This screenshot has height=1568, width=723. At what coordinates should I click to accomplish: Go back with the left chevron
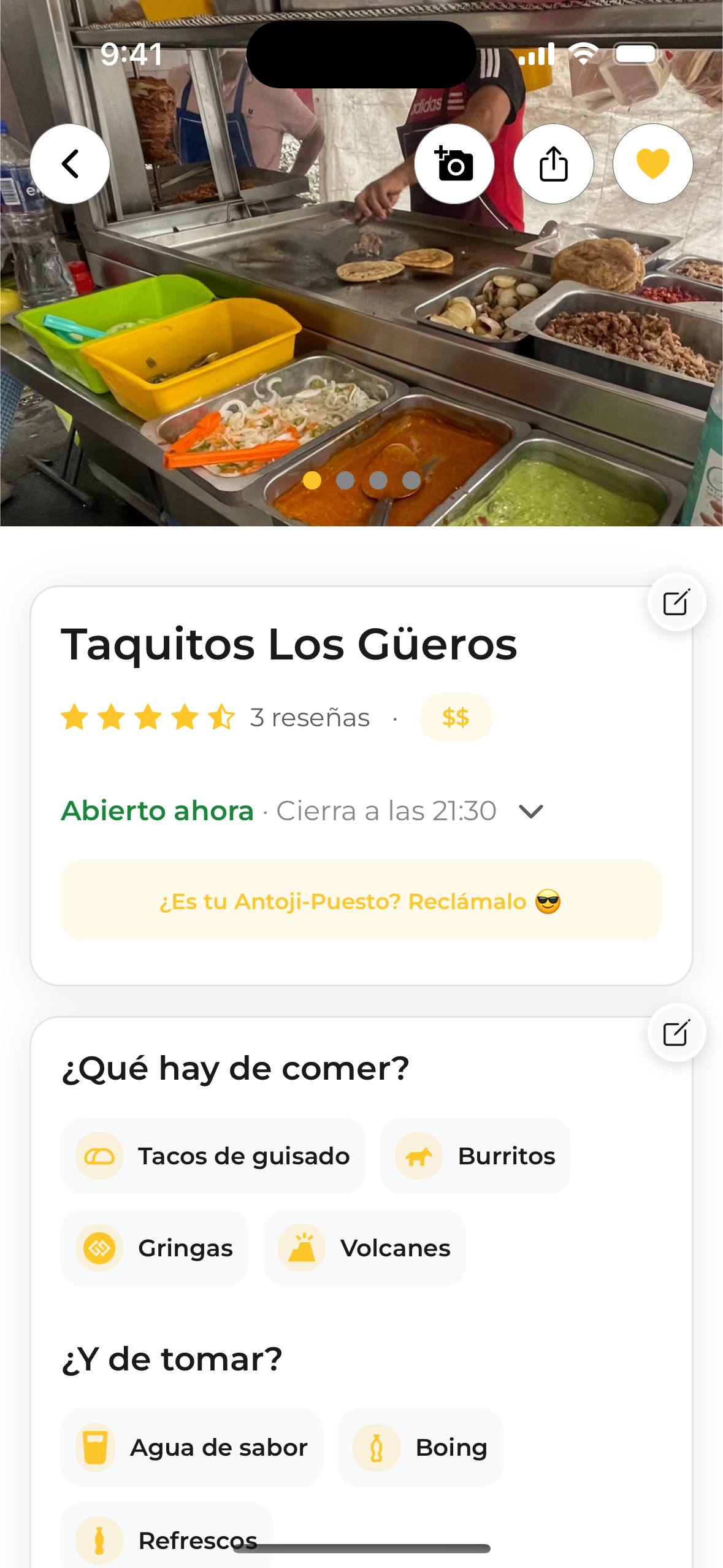coord(69,163)
